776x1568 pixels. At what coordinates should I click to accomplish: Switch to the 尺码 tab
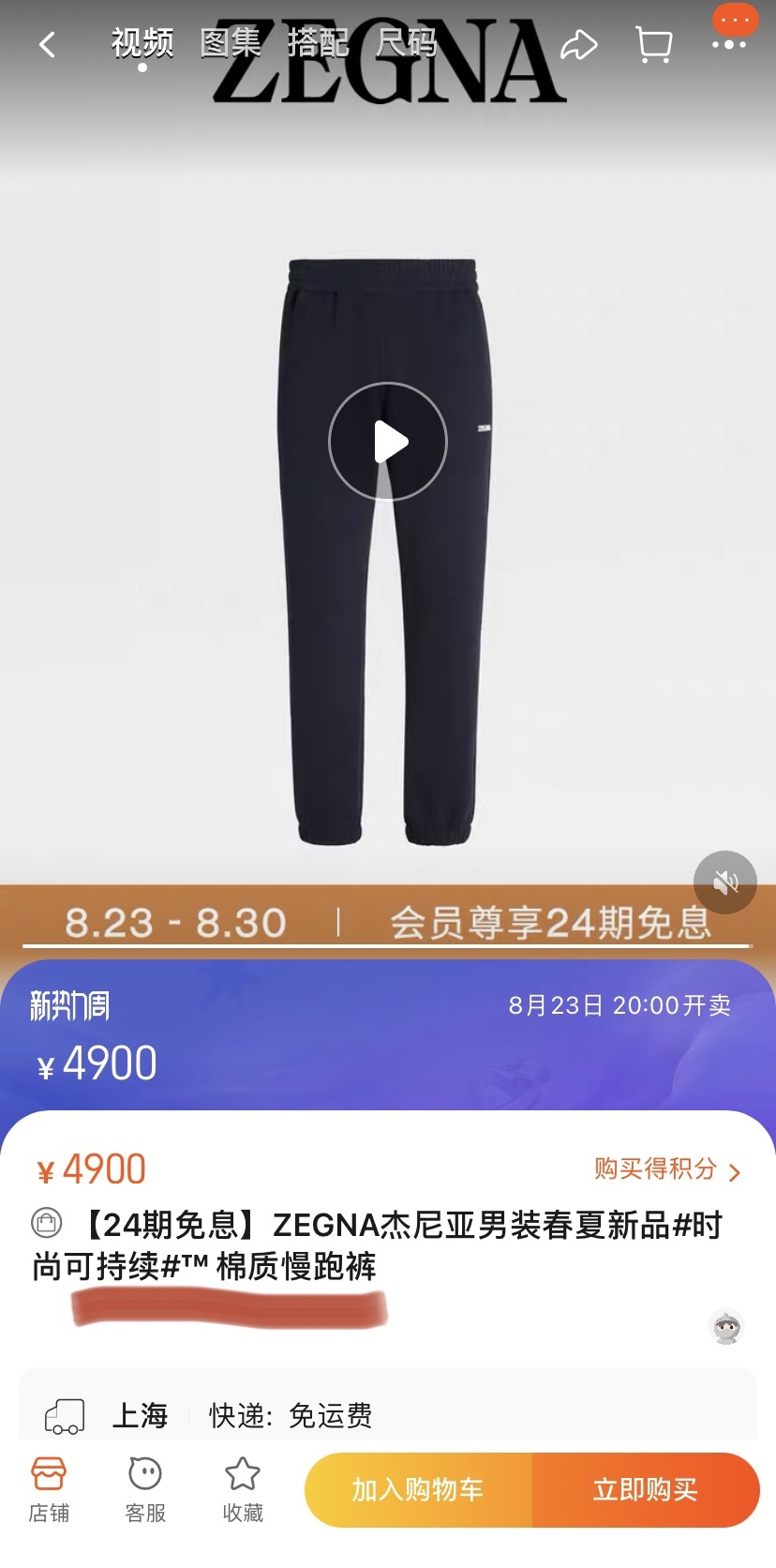(x=407, y=43)
